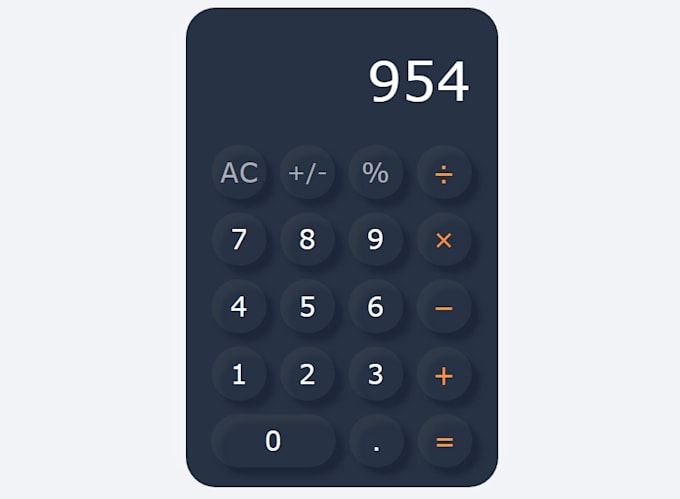Select the plus operator
This screenshot has height=499, width=680.
coord(444,375)
